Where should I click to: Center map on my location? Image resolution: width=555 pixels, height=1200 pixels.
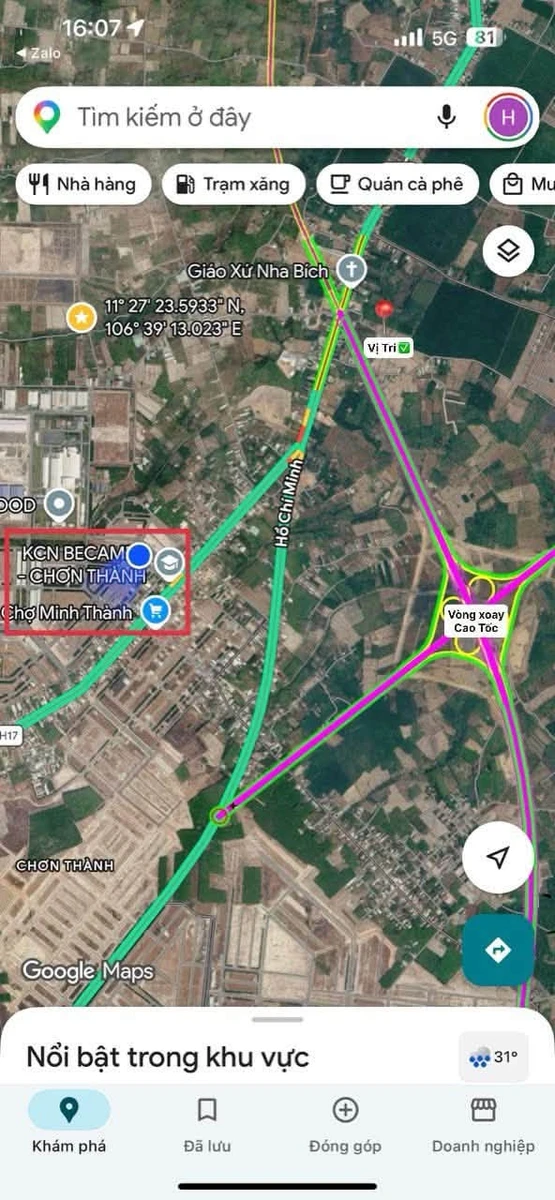pyautogui.click(x=497, y=858)
